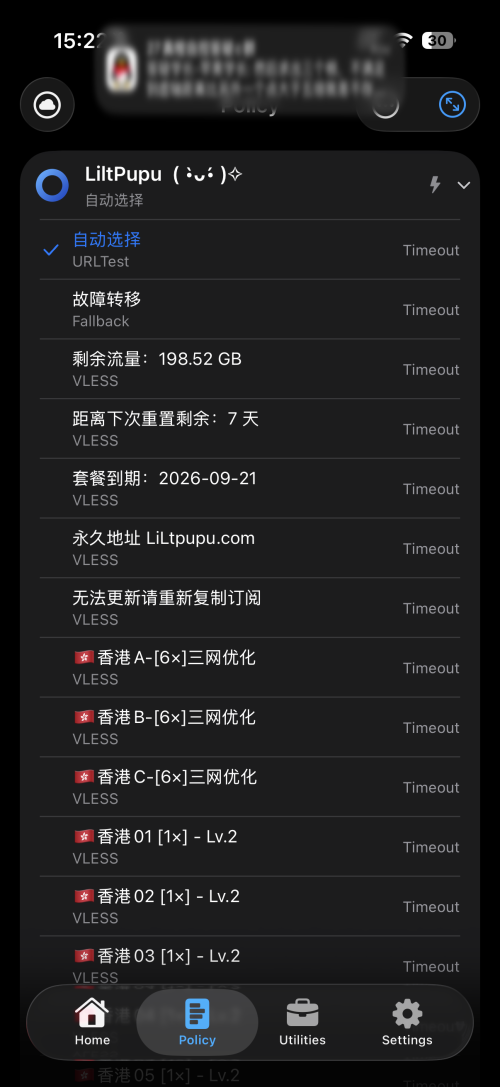
Task: Switch to the Home tab
Action: (x=92, y=1022)
